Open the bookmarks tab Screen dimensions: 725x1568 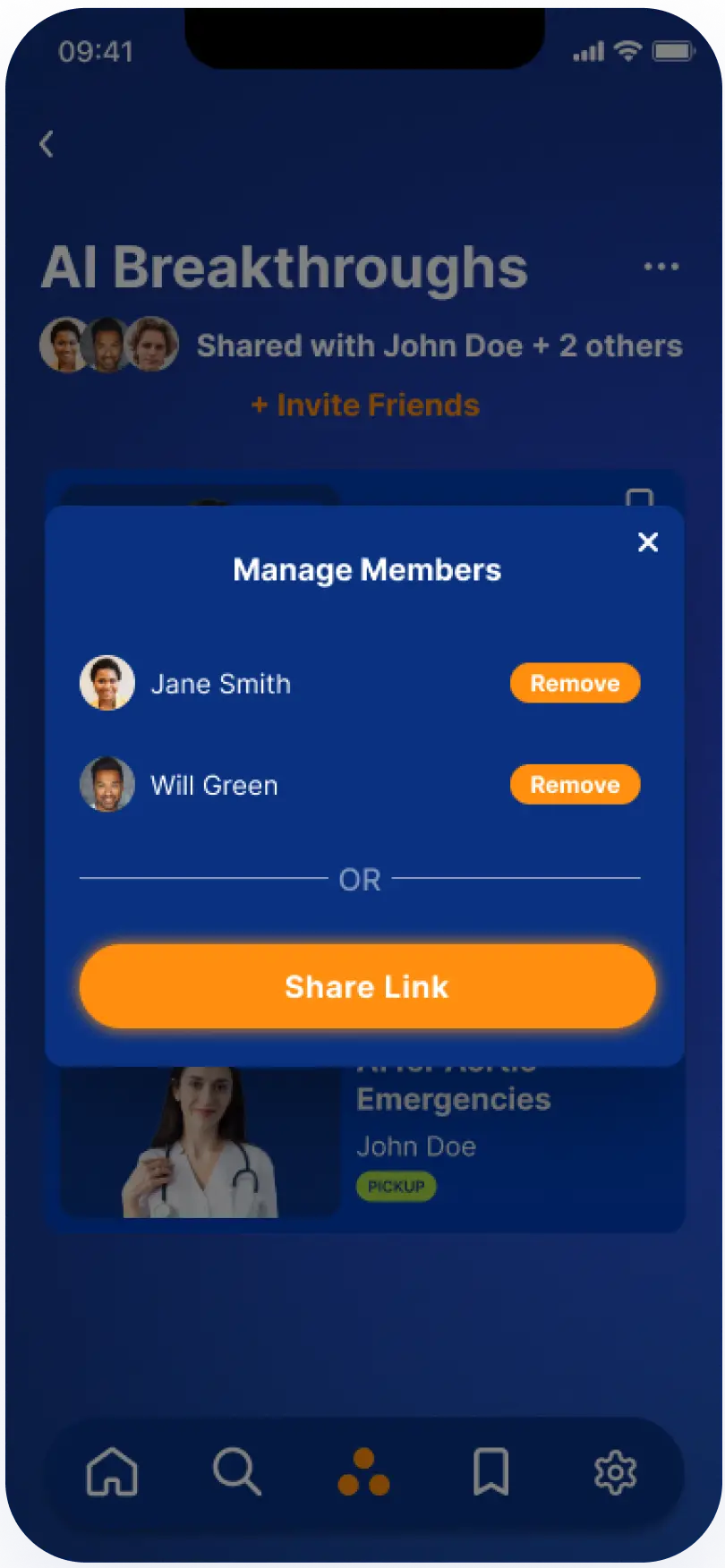pos(490,1471)
